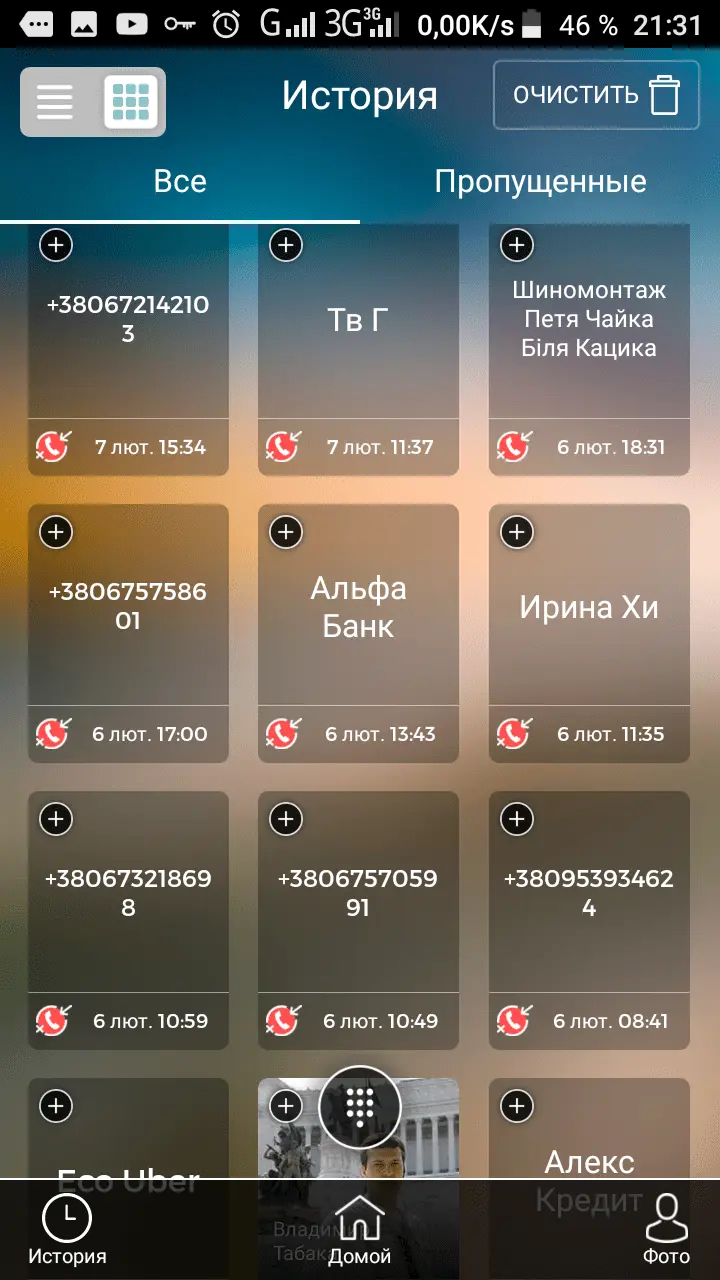Open the Фото bottom tab
The height and width of the screenshot is (1280, 720).
pos(666,1230)
